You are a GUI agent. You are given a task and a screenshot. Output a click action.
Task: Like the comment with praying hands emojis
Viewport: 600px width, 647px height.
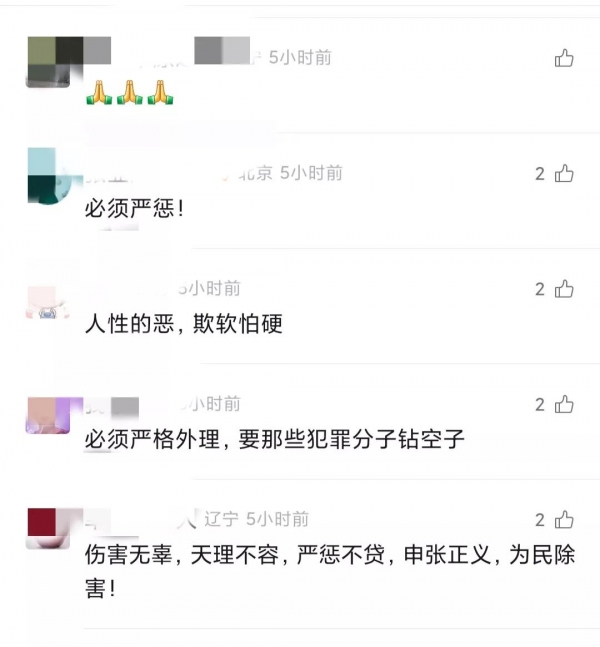click(x=565, y=58)
